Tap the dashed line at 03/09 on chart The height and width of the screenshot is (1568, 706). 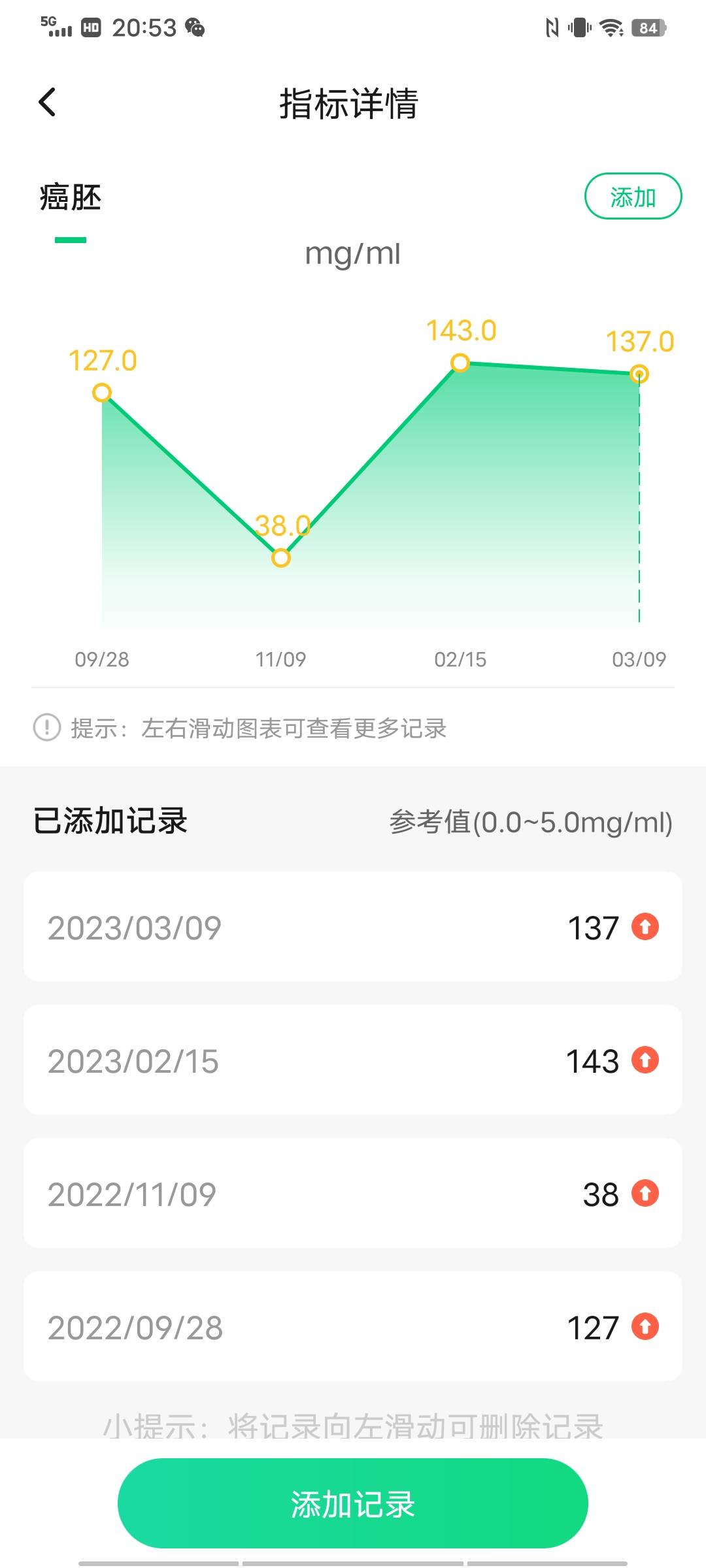[x=639, y=510]
